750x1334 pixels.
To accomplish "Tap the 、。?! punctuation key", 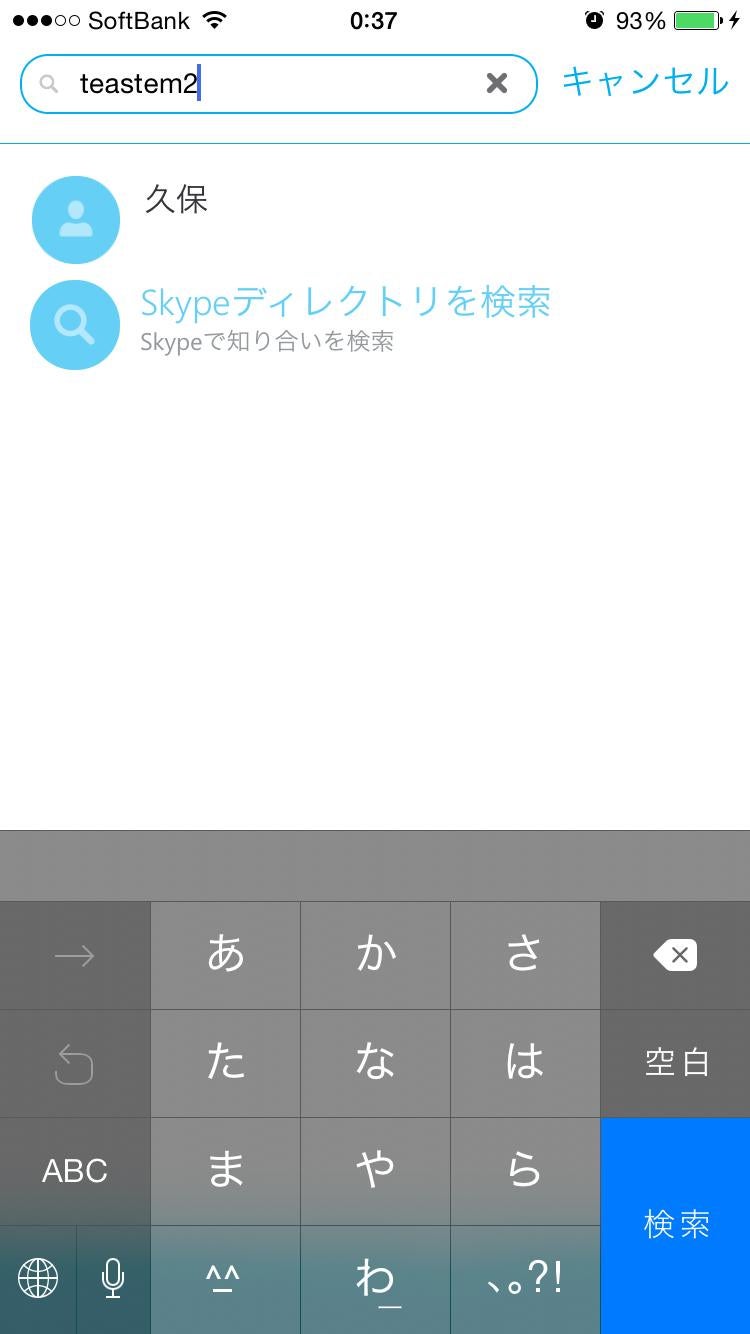I will click(x=525, y=1279).
